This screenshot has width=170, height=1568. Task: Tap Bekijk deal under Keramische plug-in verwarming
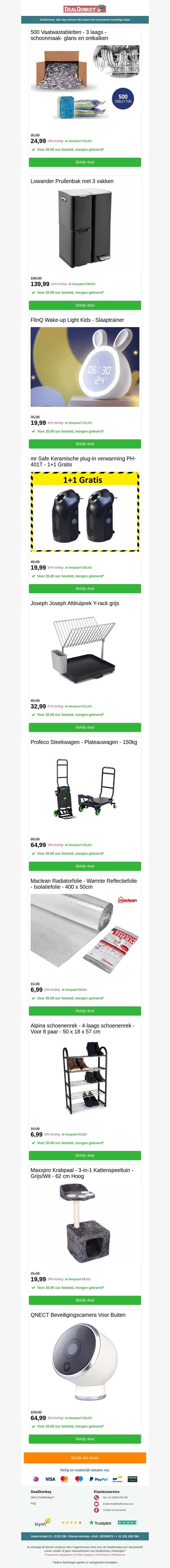[85, 589]
